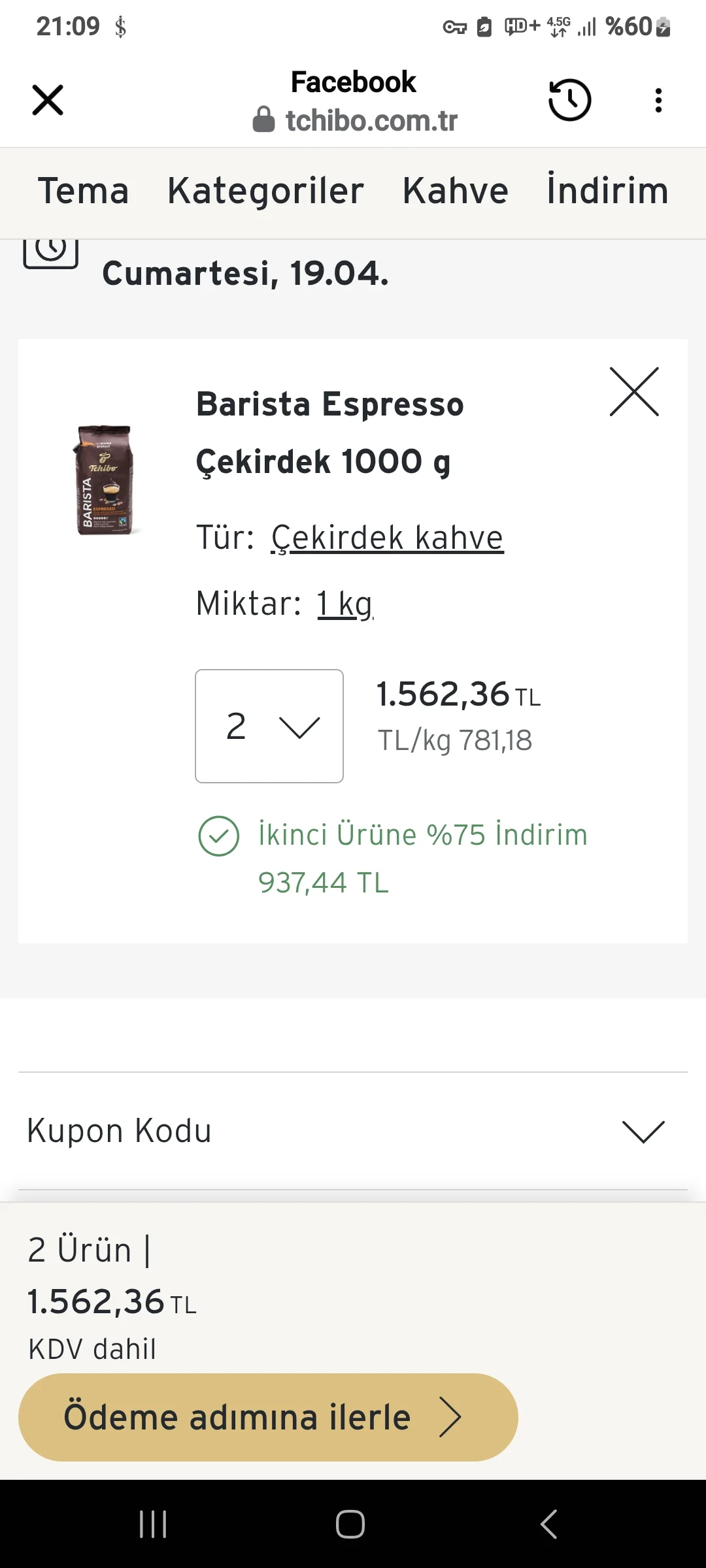Open the browser overflow menu
Screen dimensions: 706x1568
(658, 100)
